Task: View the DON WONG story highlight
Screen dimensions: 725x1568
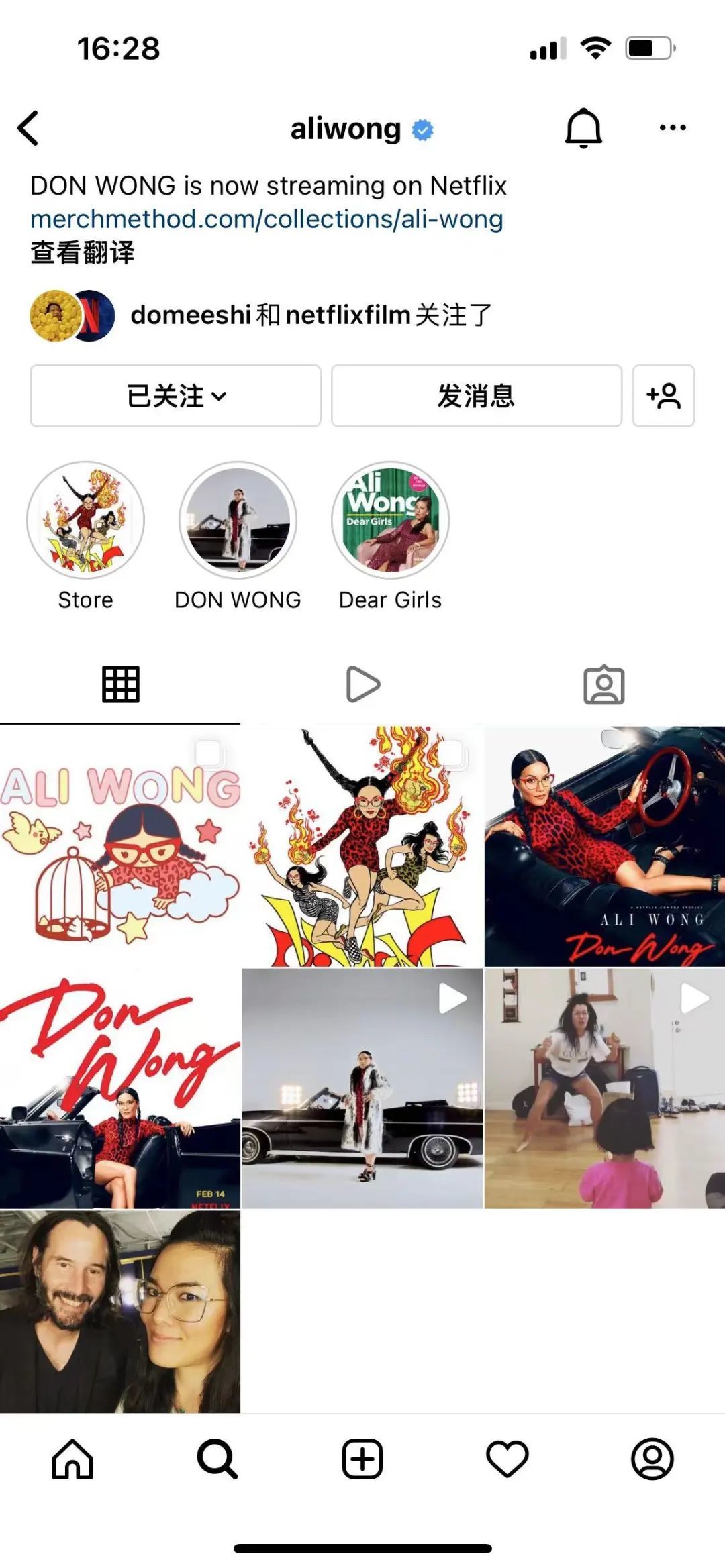Action: (238, 520)
